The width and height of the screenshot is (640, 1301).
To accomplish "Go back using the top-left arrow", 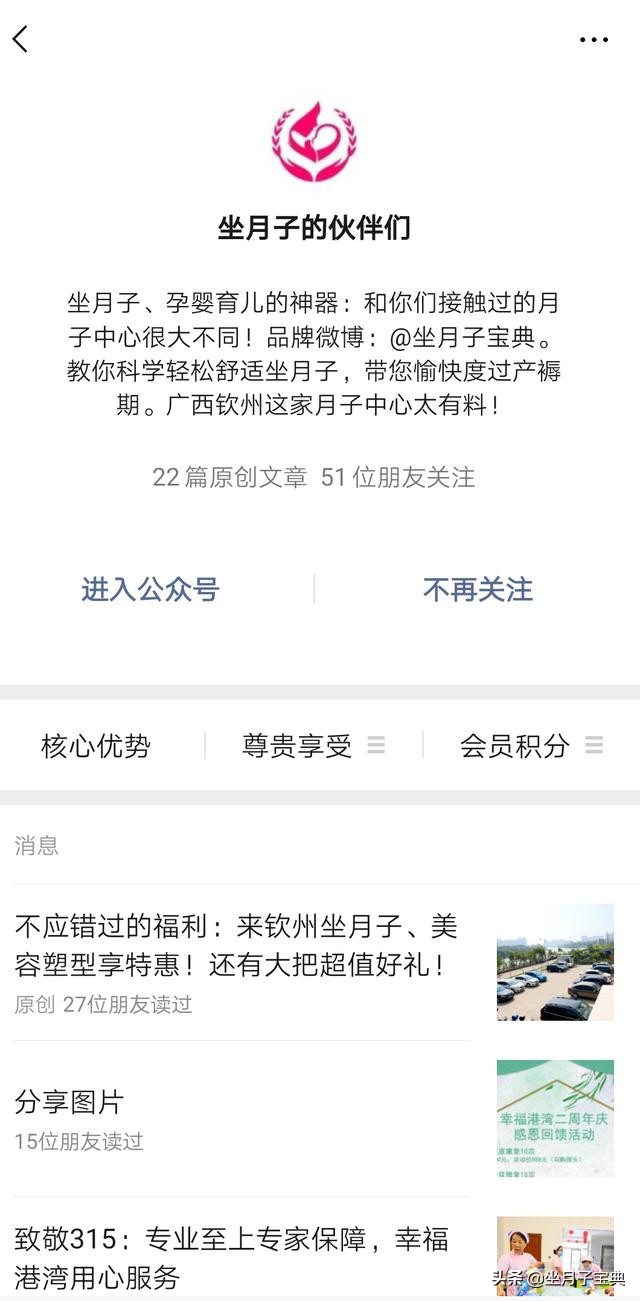I will click(x=20, y=39).
